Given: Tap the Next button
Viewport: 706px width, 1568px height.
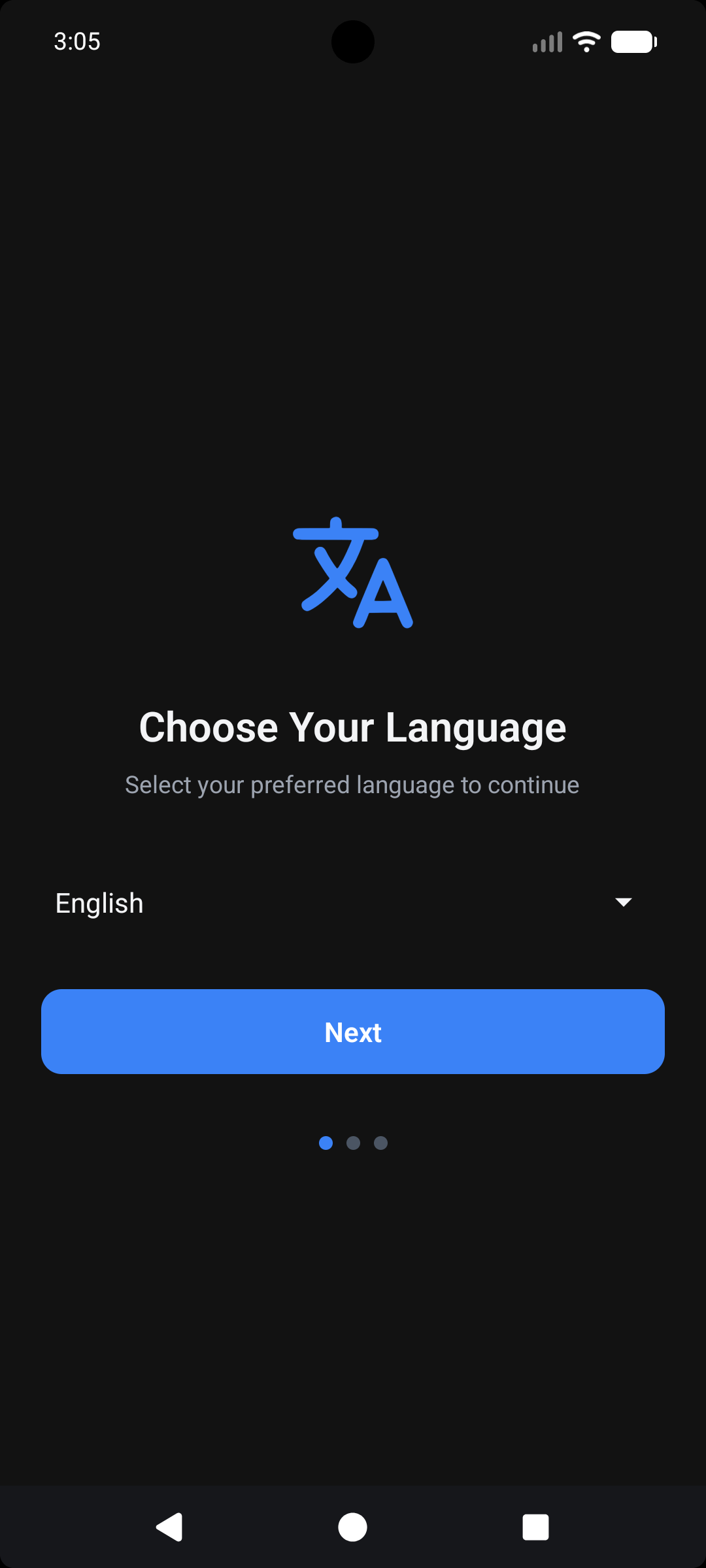Looking at the screenshot, I should point(353,1032).
